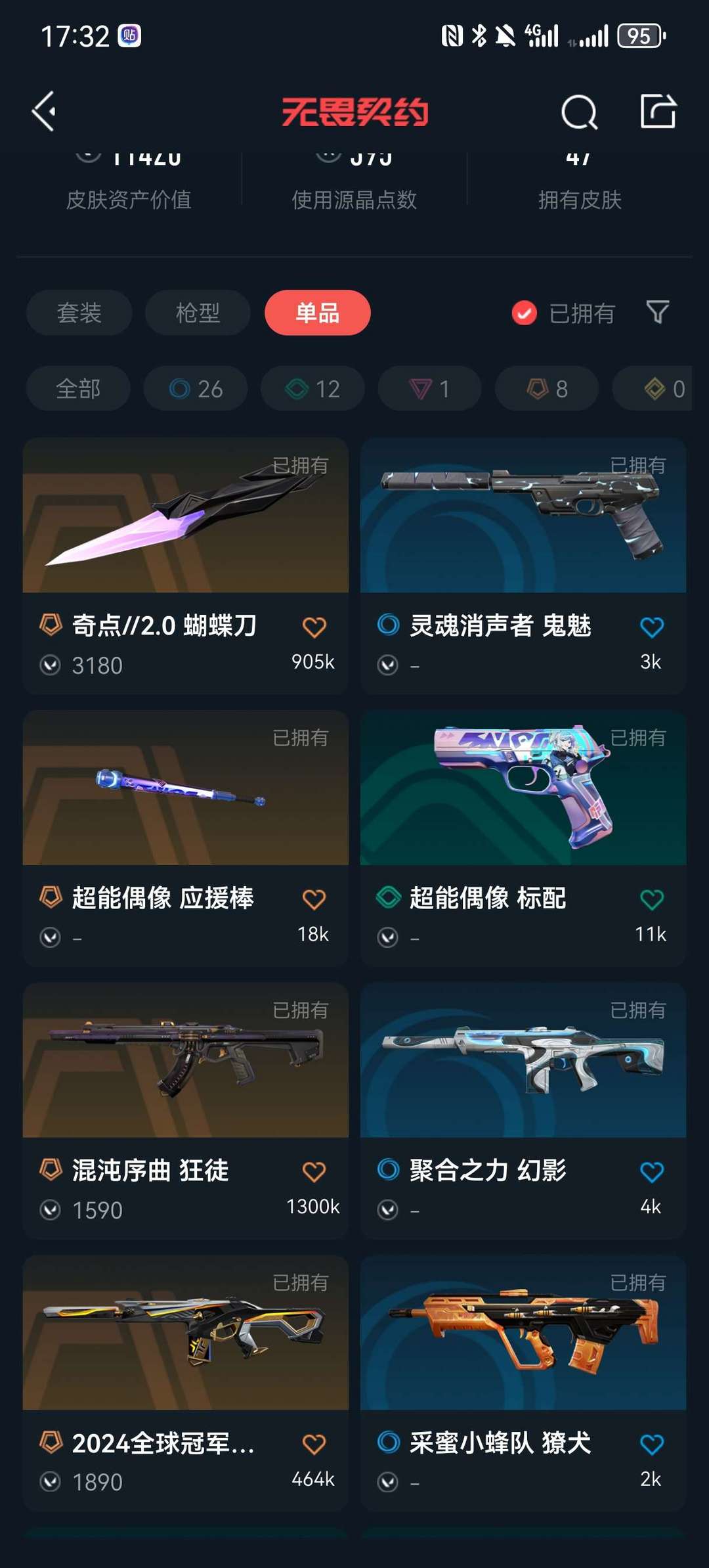This screenshot has width=709, height=1568.
Task: Like the 混沌序曲 狂徒 skin
Action: pos(314,1172)
